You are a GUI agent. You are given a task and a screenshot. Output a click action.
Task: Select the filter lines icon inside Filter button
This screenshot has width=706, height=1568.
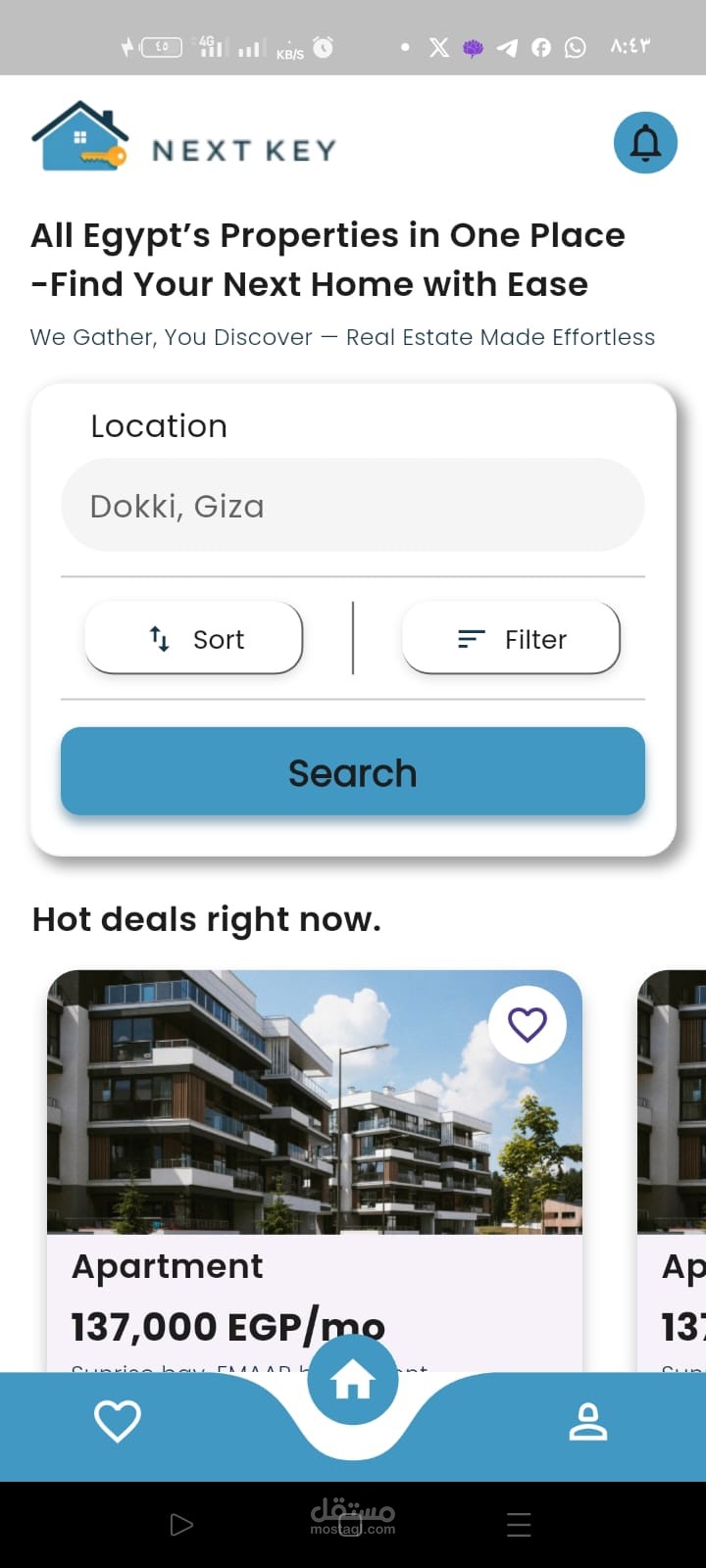tap(470, 638)
